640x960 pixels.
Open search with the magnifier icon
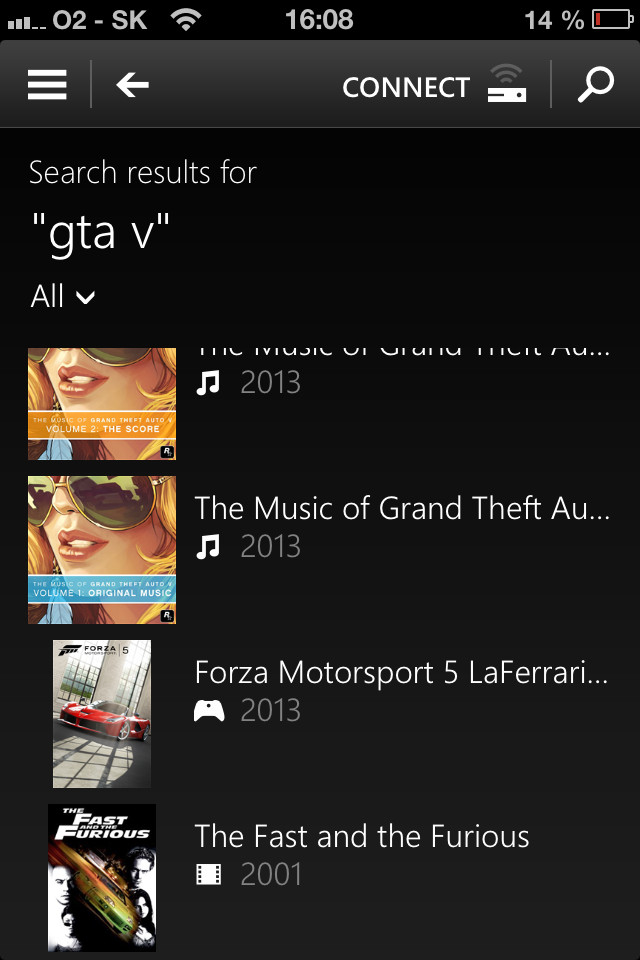[596, 85]
